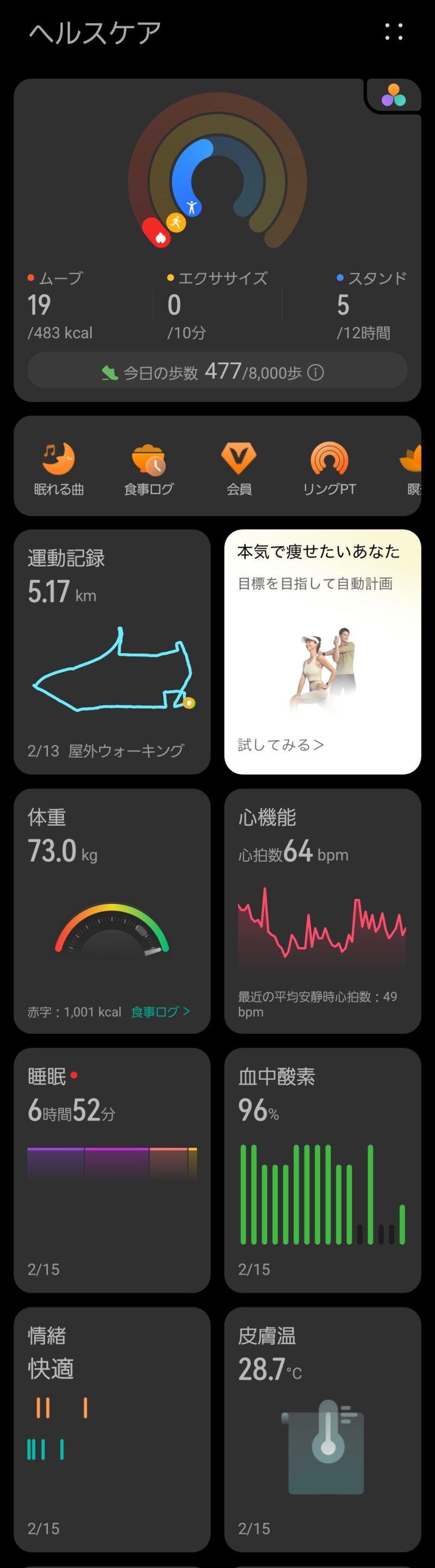
Task: Tap 試してみる on the weight-loss plan card
Action: pos(281,745)
